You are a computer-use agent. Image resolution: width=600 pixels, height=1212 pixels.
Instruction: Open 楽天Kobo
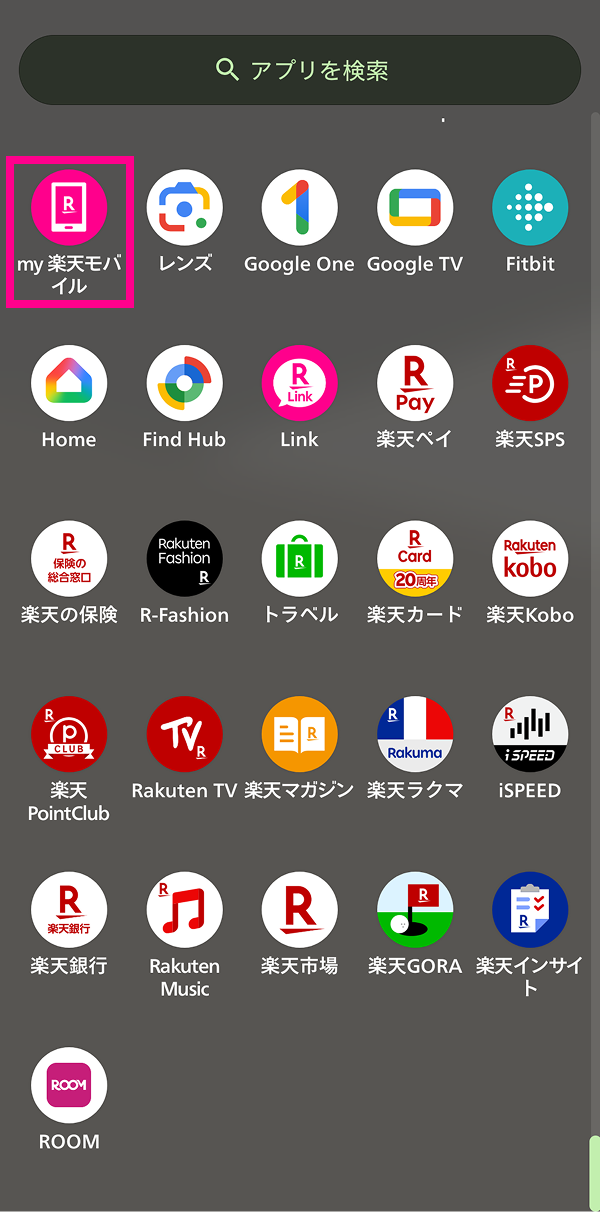click(x=530, y=559)
